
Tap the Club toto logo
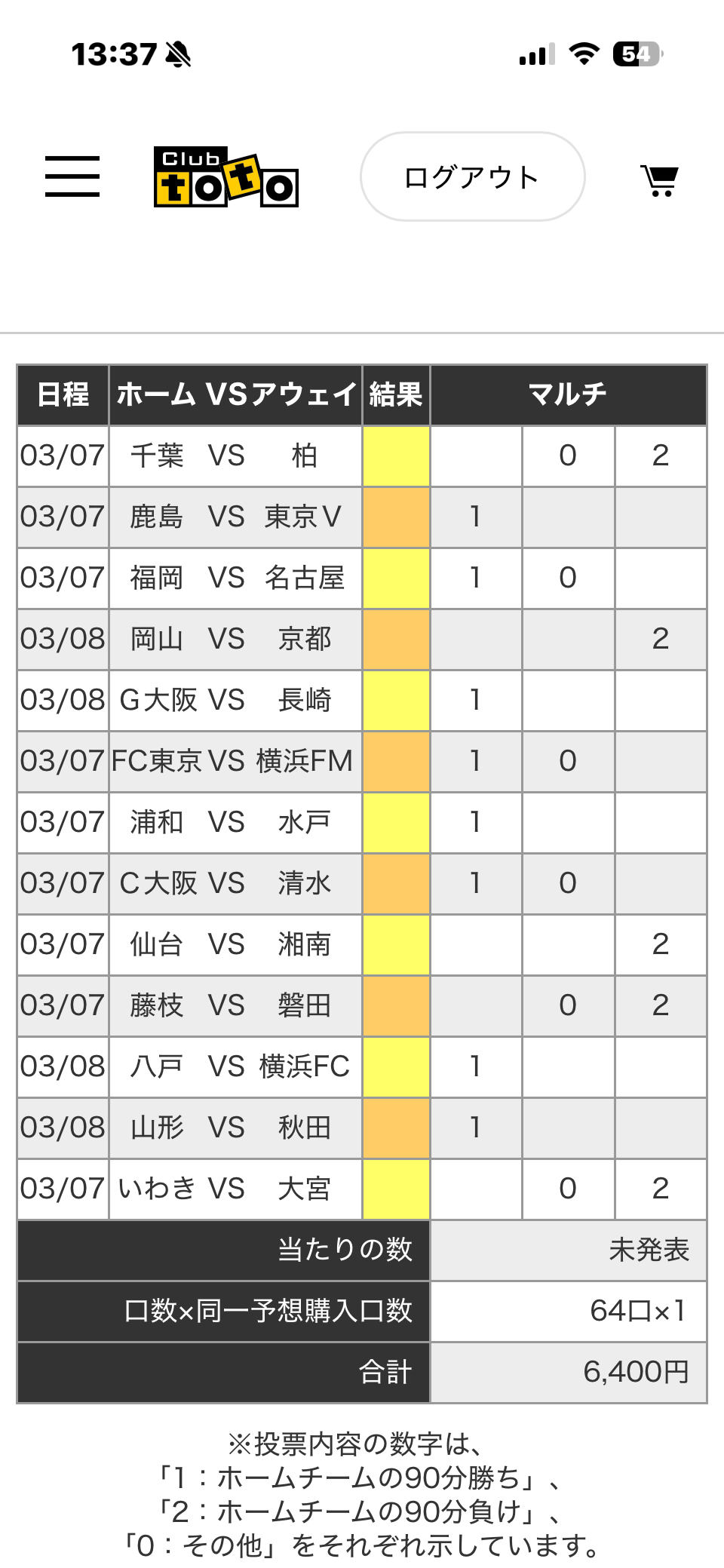click(x=225, y=177)
